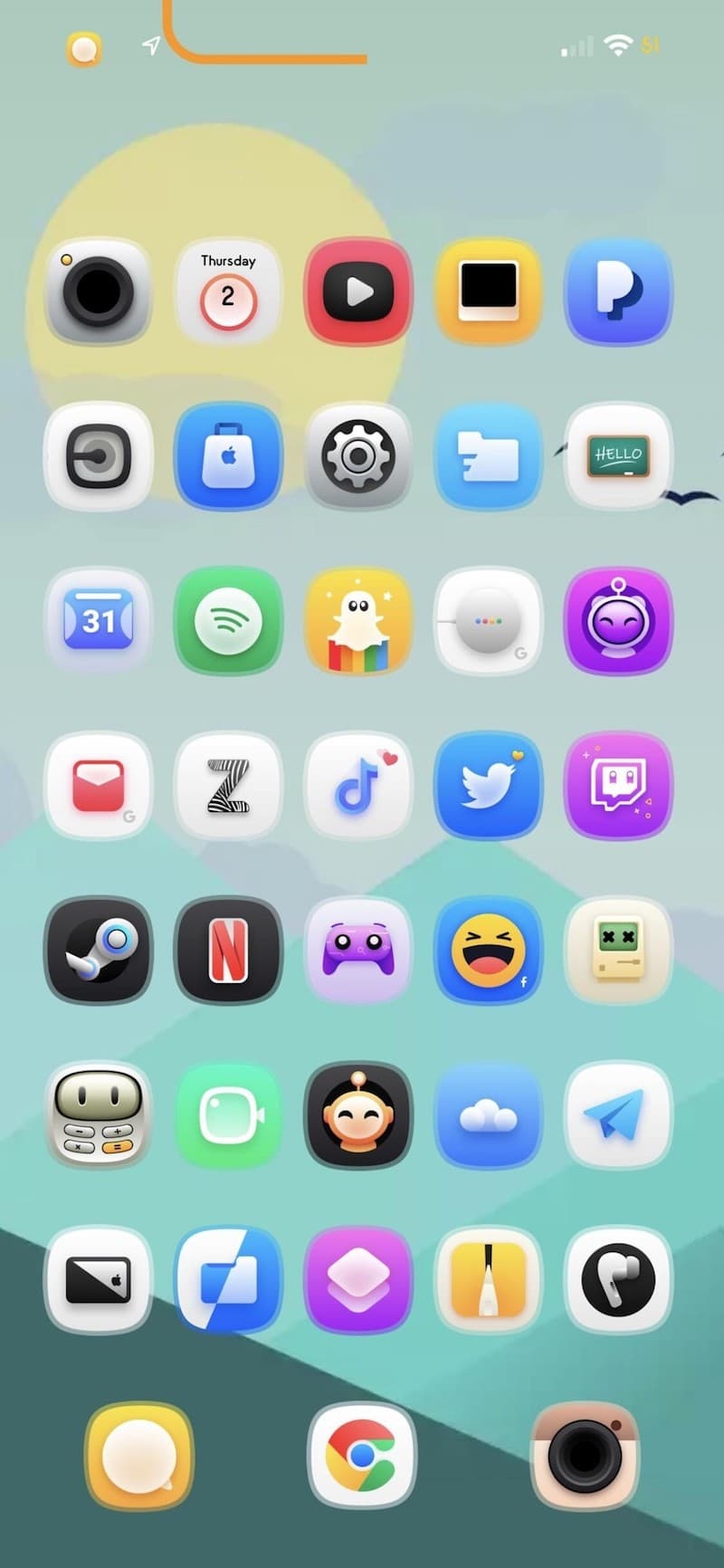Open the PayPal app
The width and height of the screenshot is (724, 1568).
pyautogui.click(x=619, y=292)
